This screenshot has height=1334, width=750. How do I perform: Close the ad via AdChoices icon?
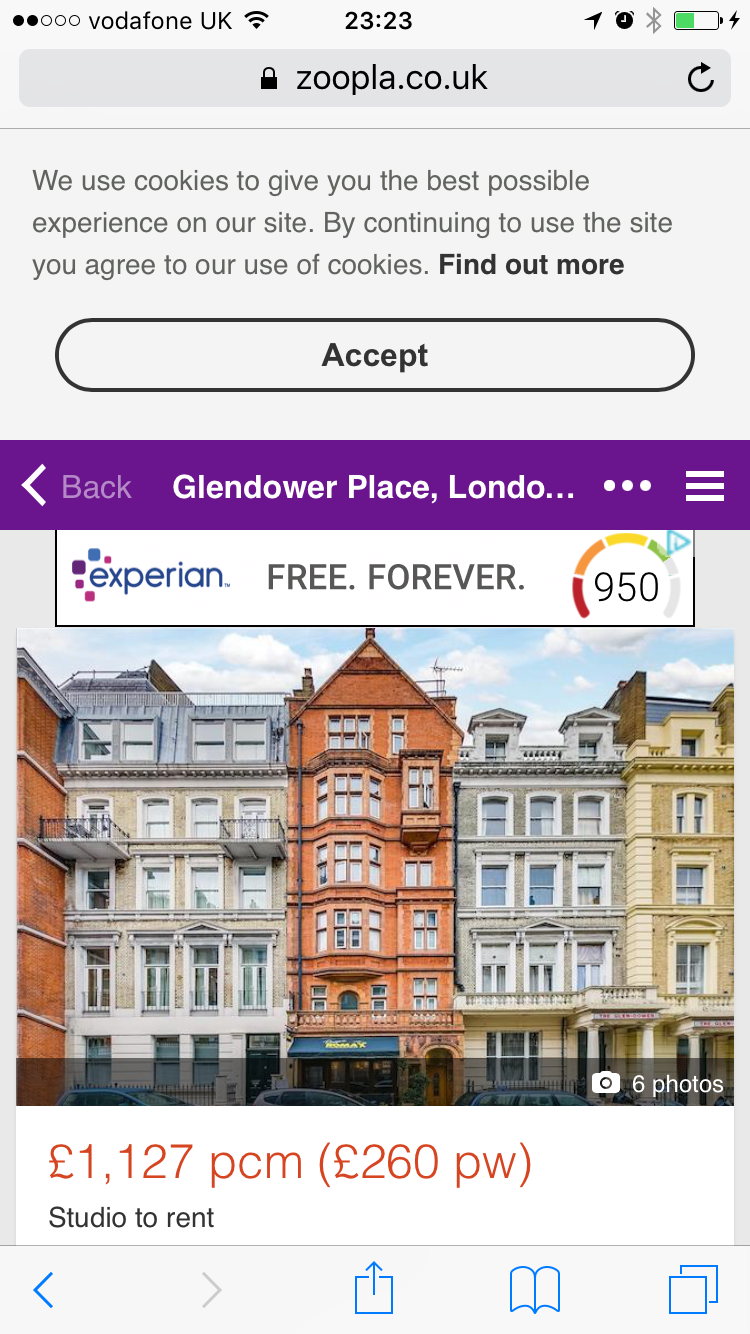(x=679, y=543)
